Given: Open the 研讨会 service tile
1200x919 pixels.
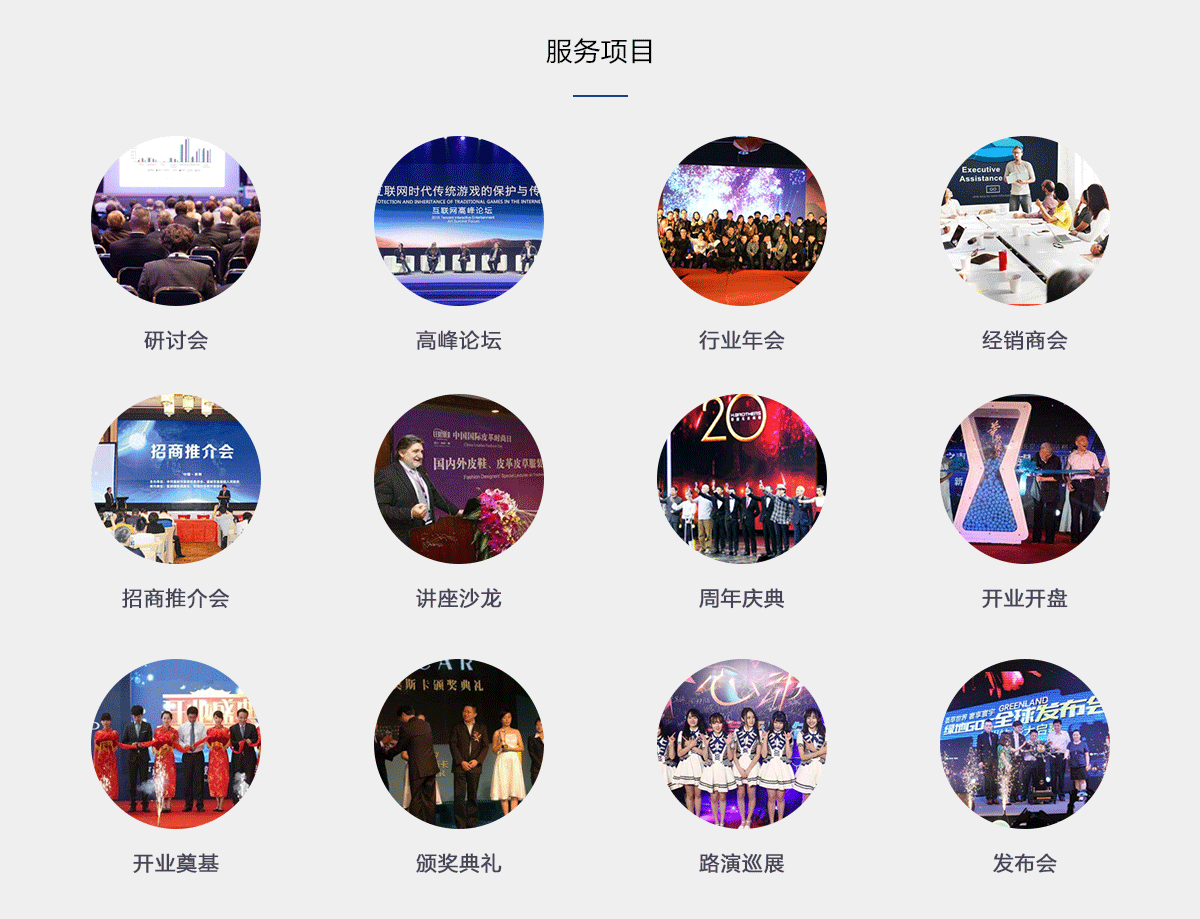Looking at the screenshot, I should point(176,221).
